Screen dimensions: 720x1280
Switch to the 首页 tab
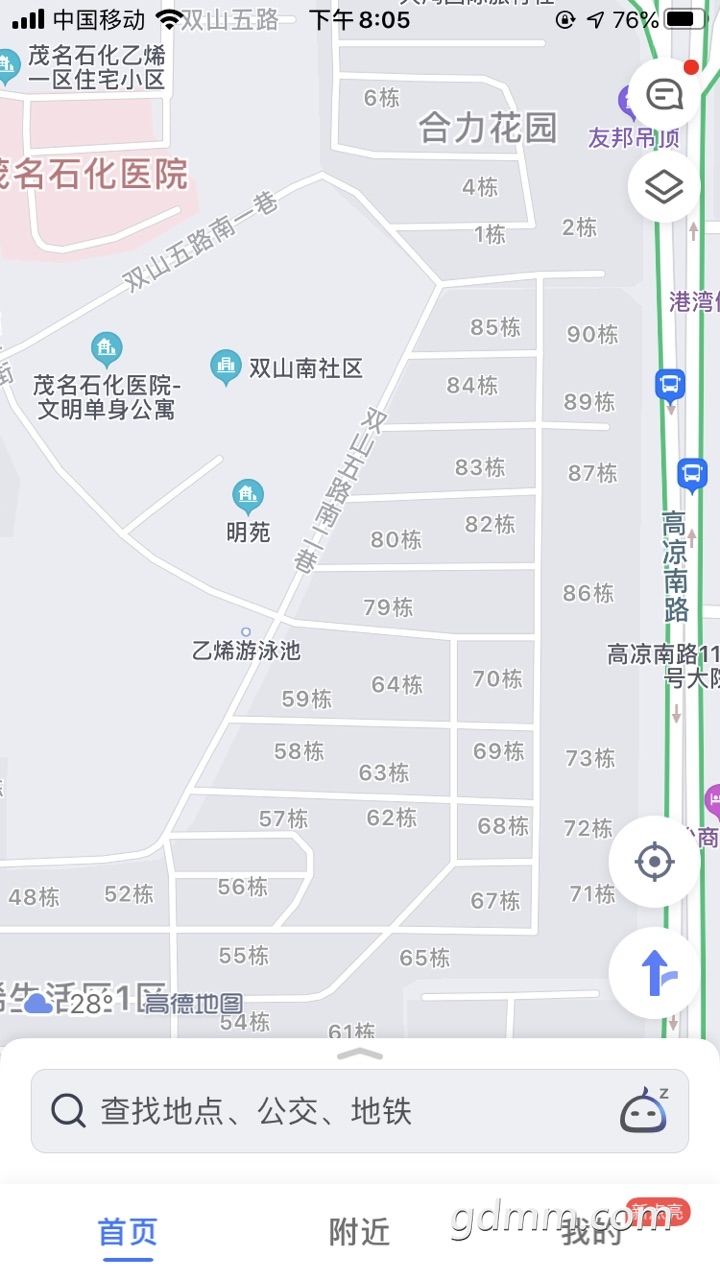tap(128, 1232)
